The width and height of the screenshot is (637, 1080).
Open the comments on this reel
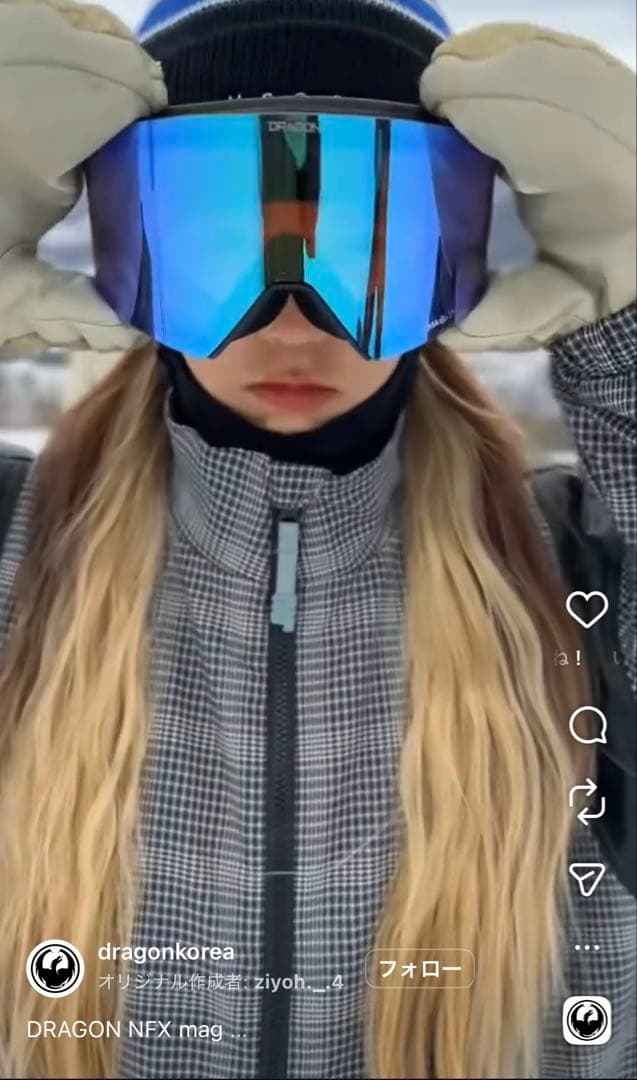click(587, 725)
